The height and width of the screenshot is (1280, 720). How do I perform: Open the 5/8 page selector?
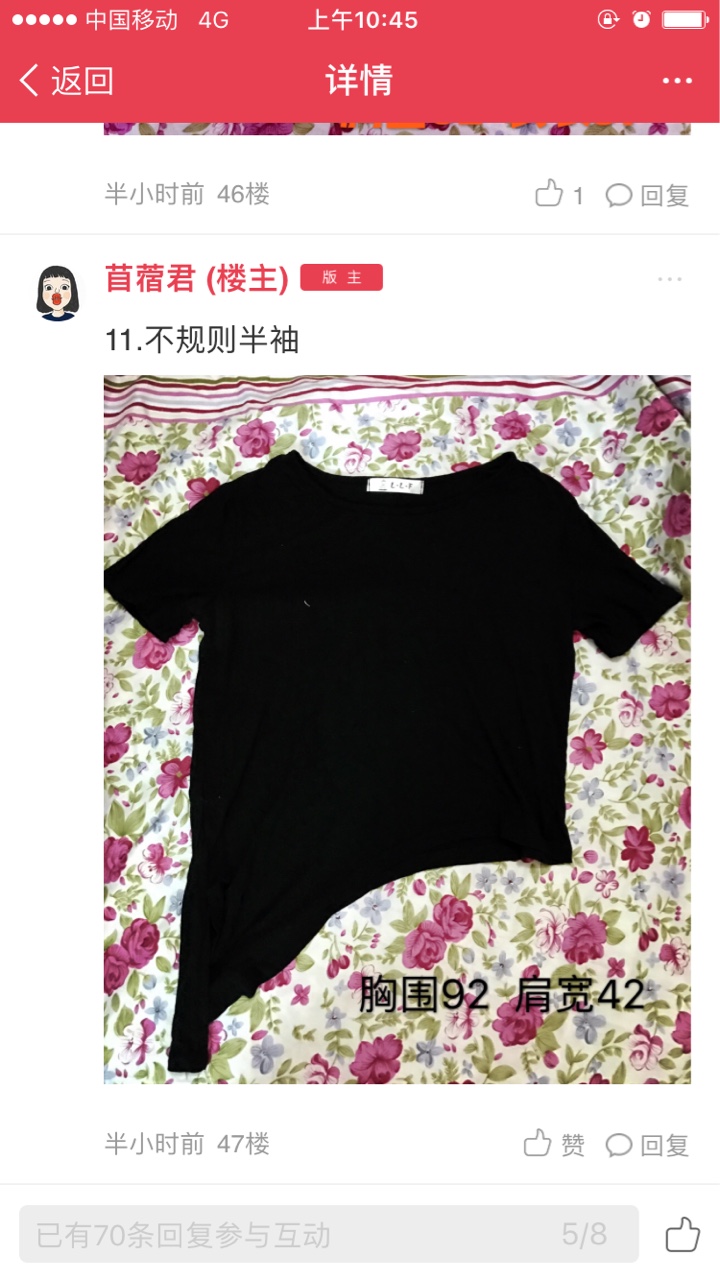[584, 1234]
